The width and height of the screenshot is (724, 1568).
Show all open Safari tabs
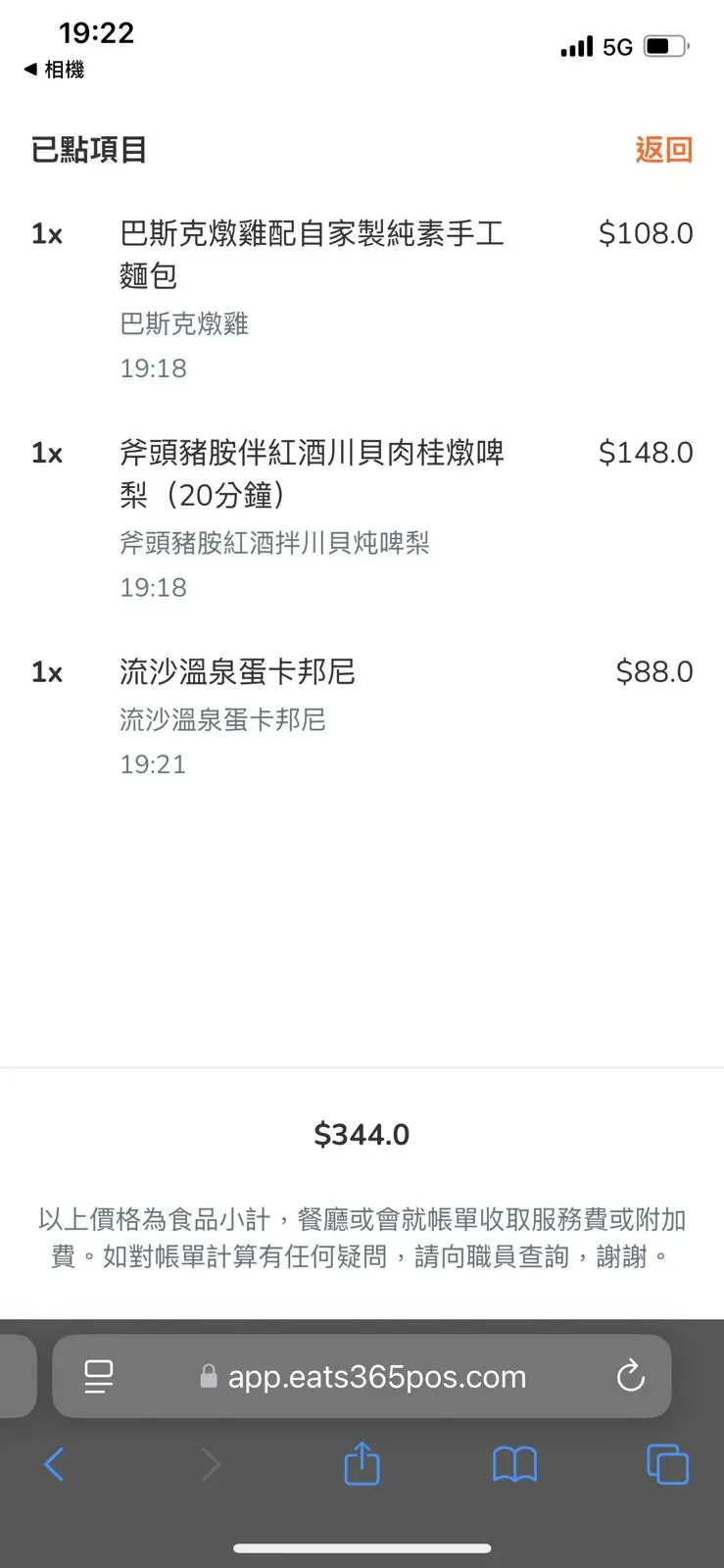coord(667,1465)
